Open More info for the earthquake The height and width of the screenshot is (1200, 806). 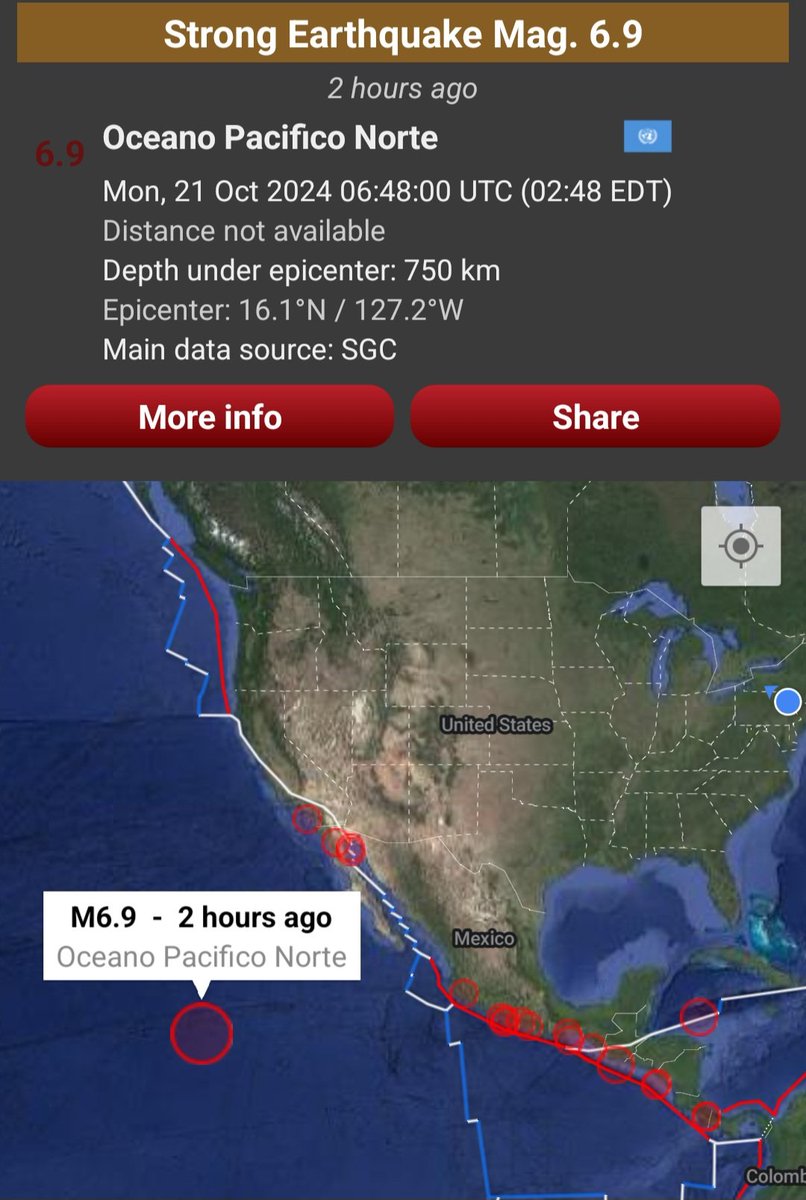(x=210, y=417)
